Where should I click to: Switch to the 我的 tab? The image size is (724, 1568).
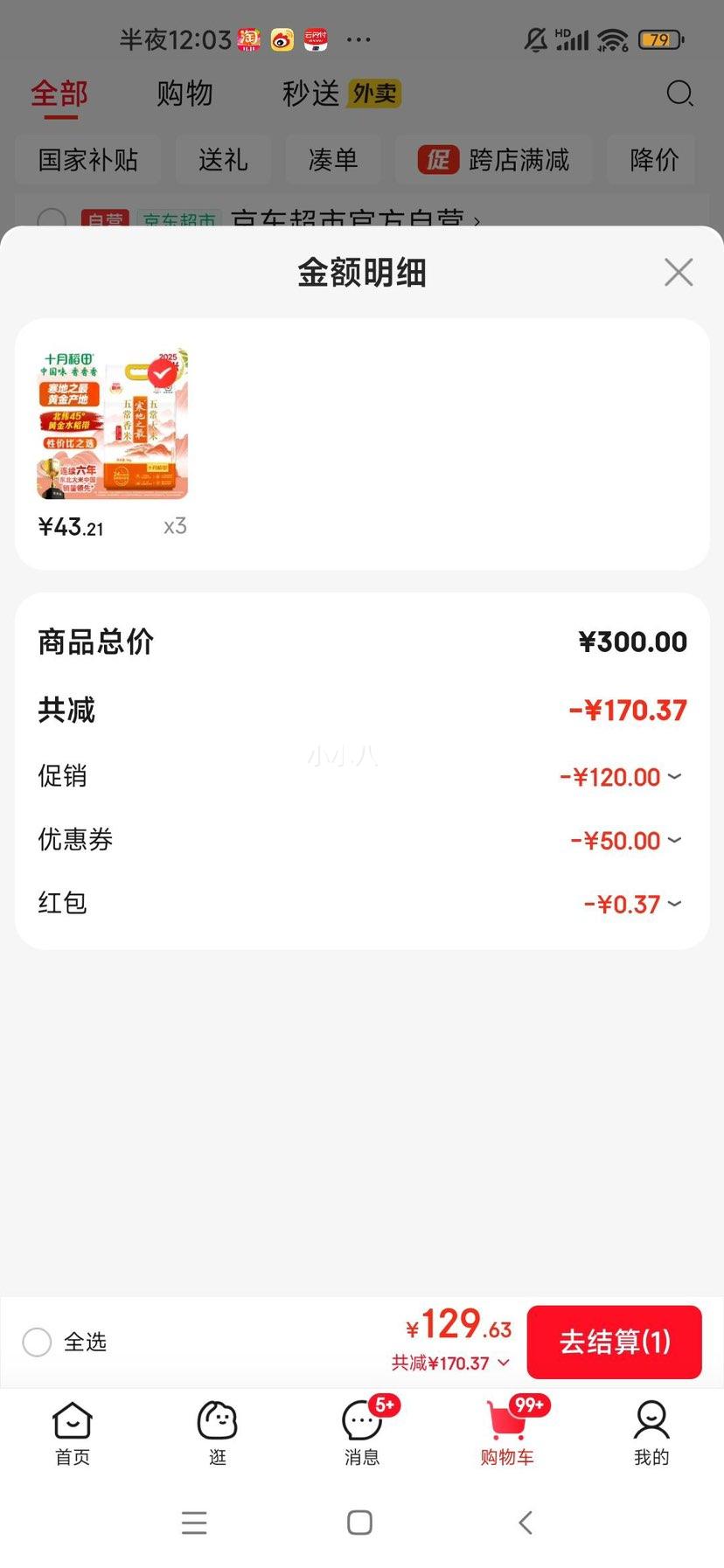pos(651,1432)
